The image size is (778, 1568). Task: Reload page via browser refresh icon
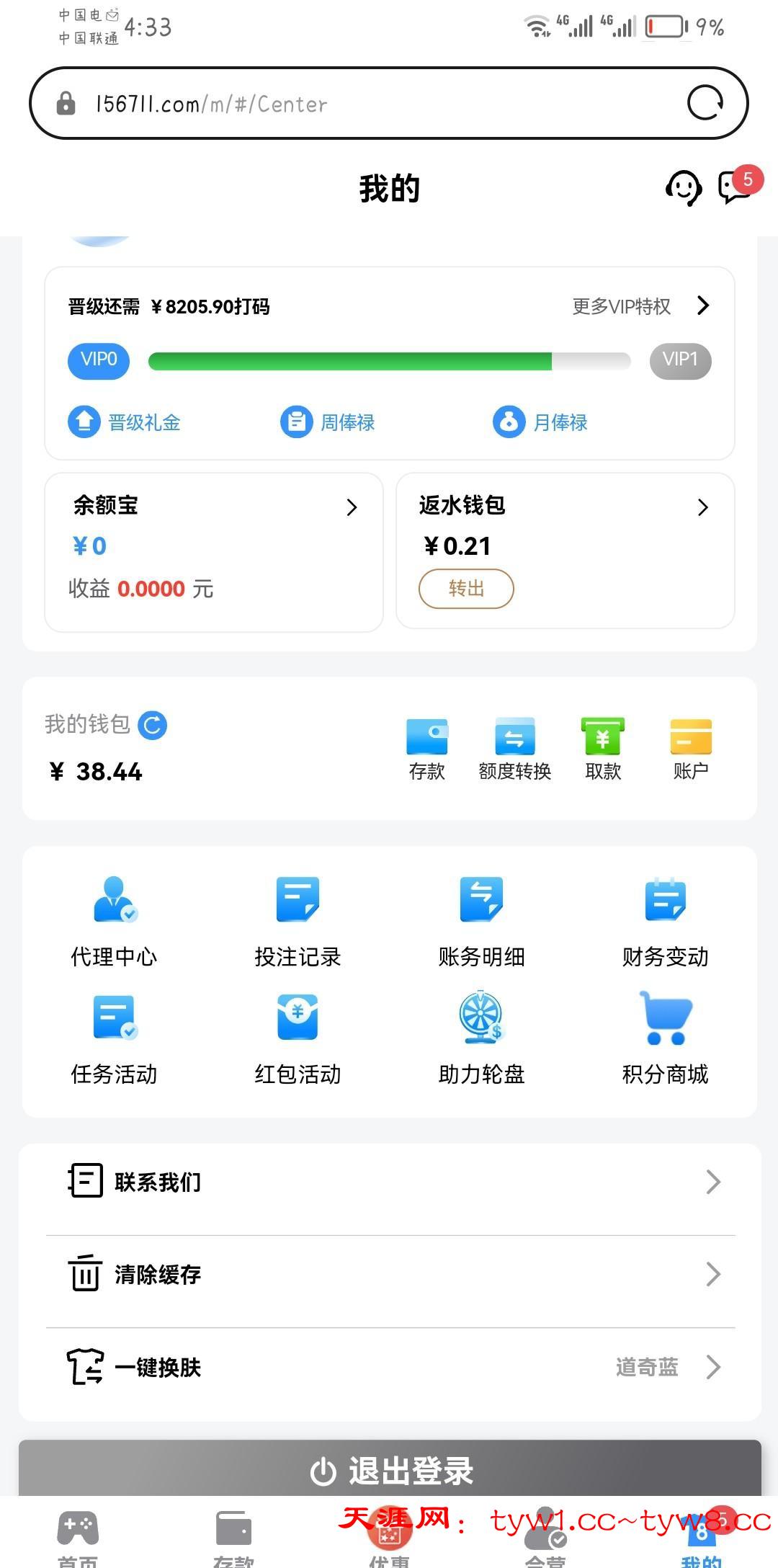[x=705, y=103]
